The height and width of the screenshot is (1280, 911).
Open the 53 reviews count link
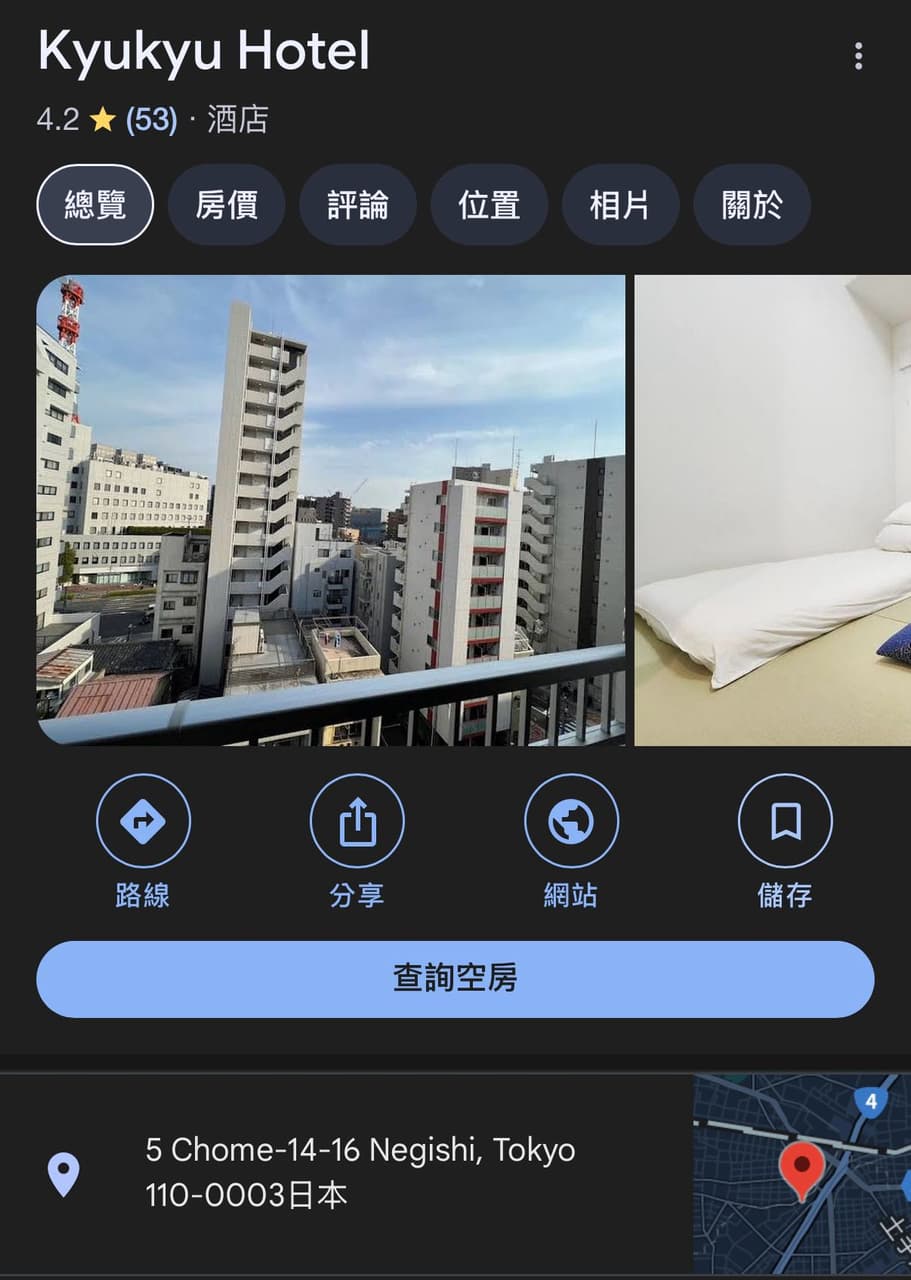[151, 121]
